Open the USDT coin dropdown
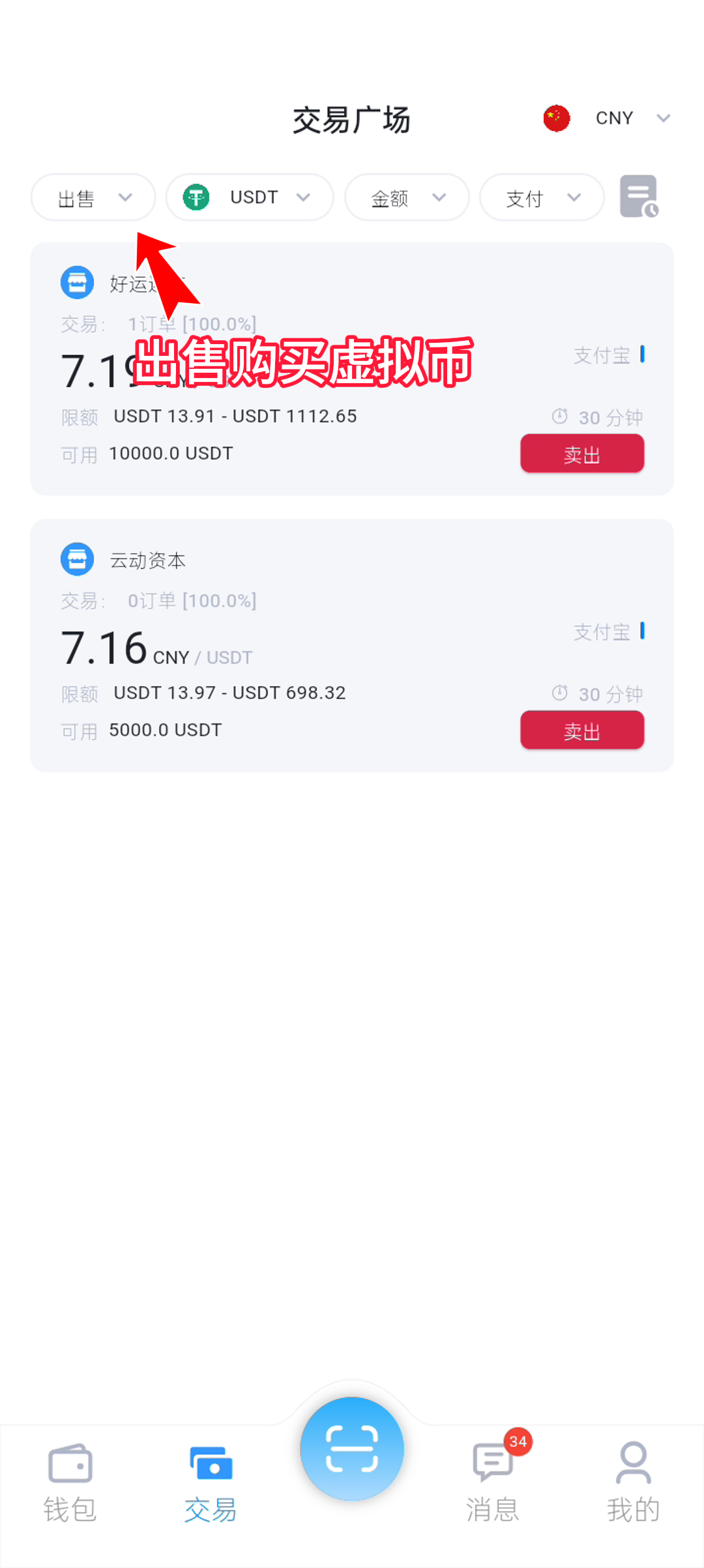This screenshot has width=704, height=1568. point(250,197)
